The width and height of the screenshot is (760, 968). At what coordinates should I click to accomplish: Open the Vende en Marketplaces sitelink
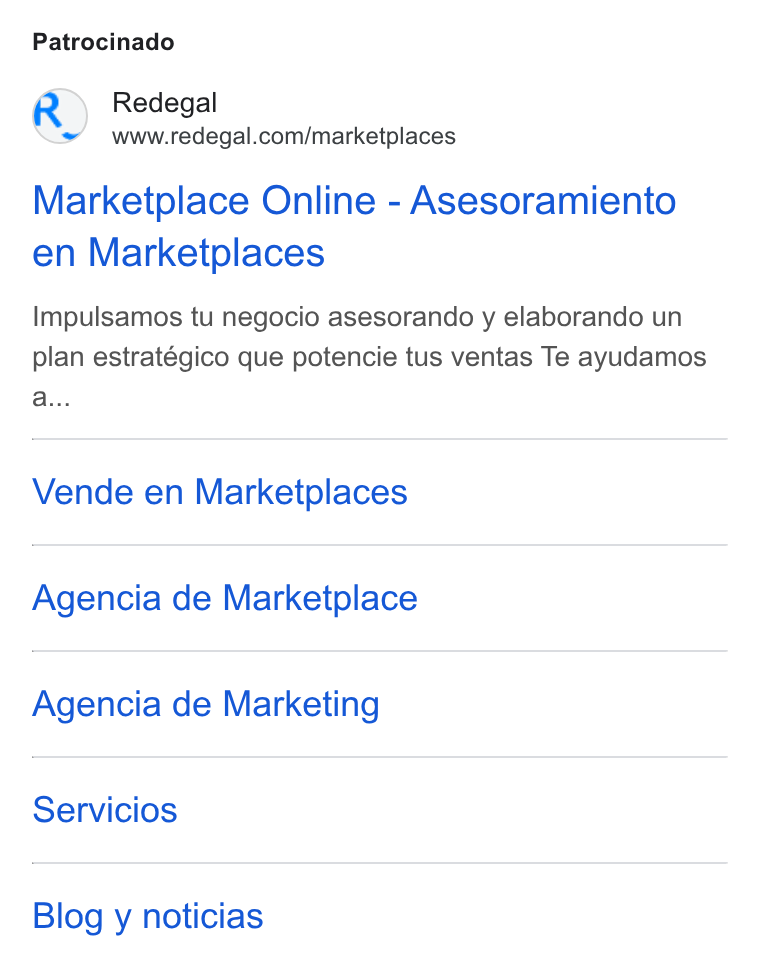[220, 492]
